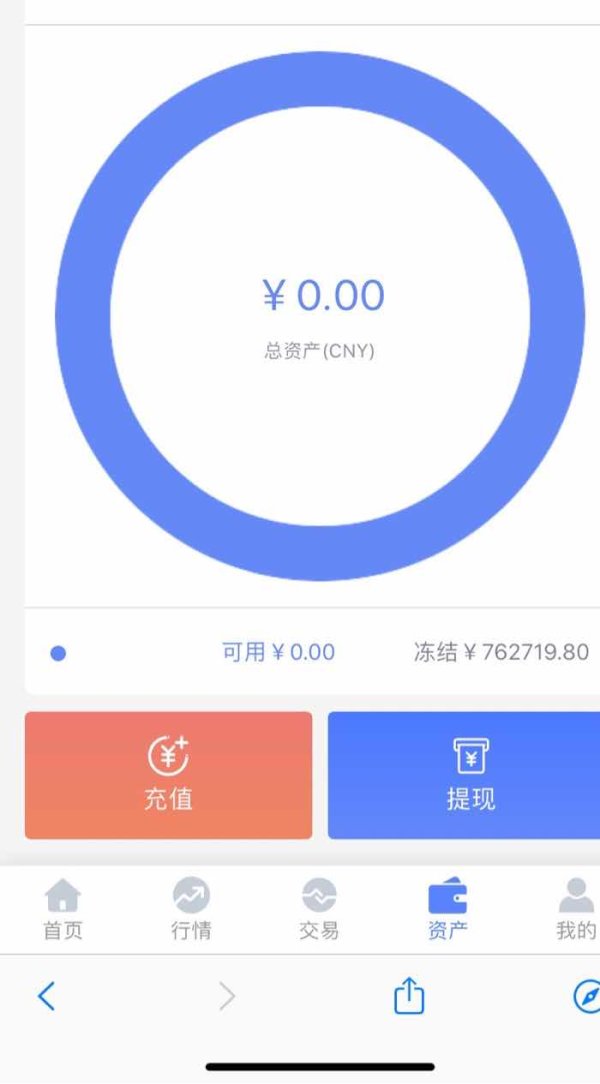Go back with the browser back arrow
This screenshot has height=1084, width=600.
46,996
